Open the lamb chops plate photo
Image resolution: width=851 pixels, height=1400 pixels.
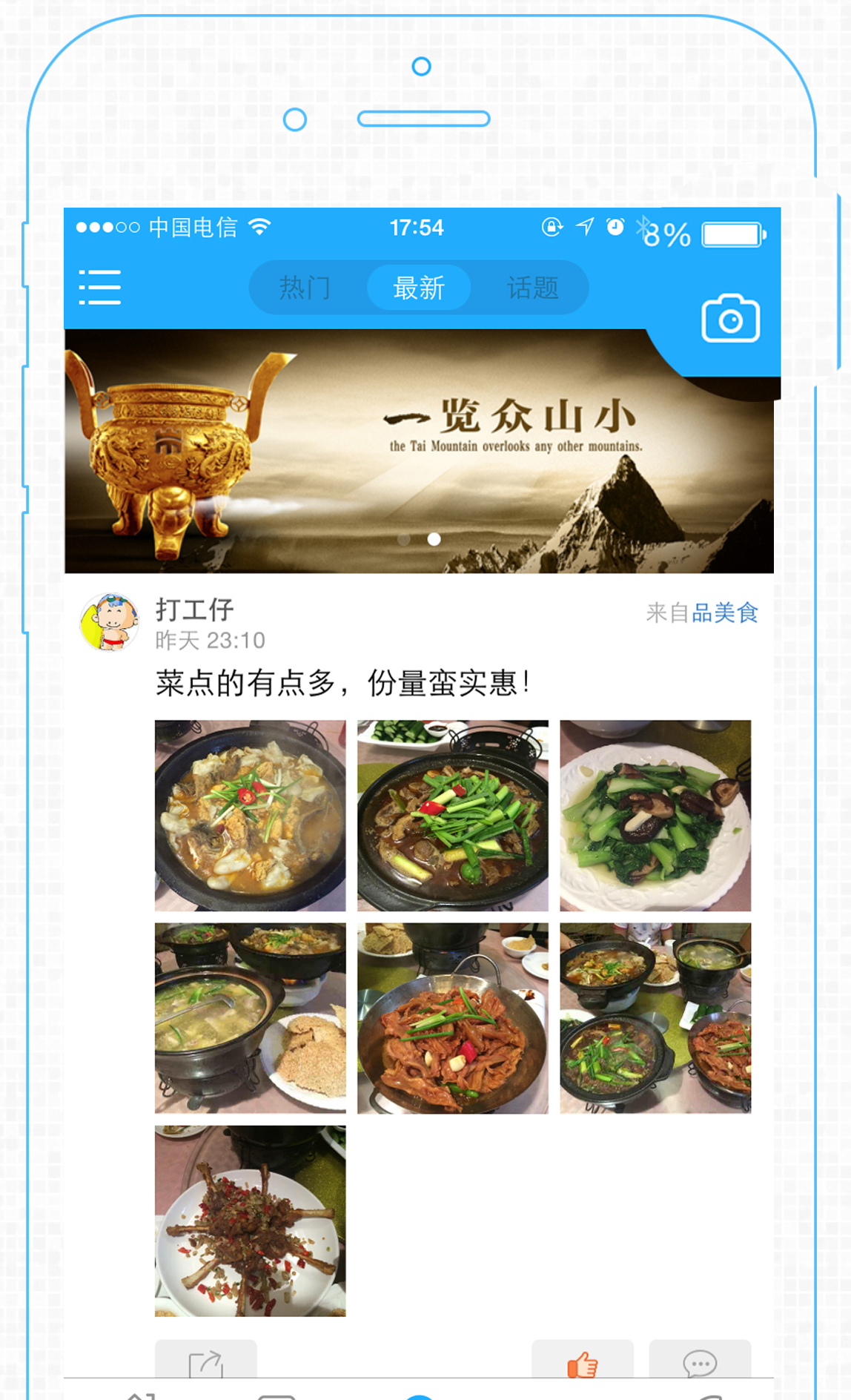tap(250, 1220)
